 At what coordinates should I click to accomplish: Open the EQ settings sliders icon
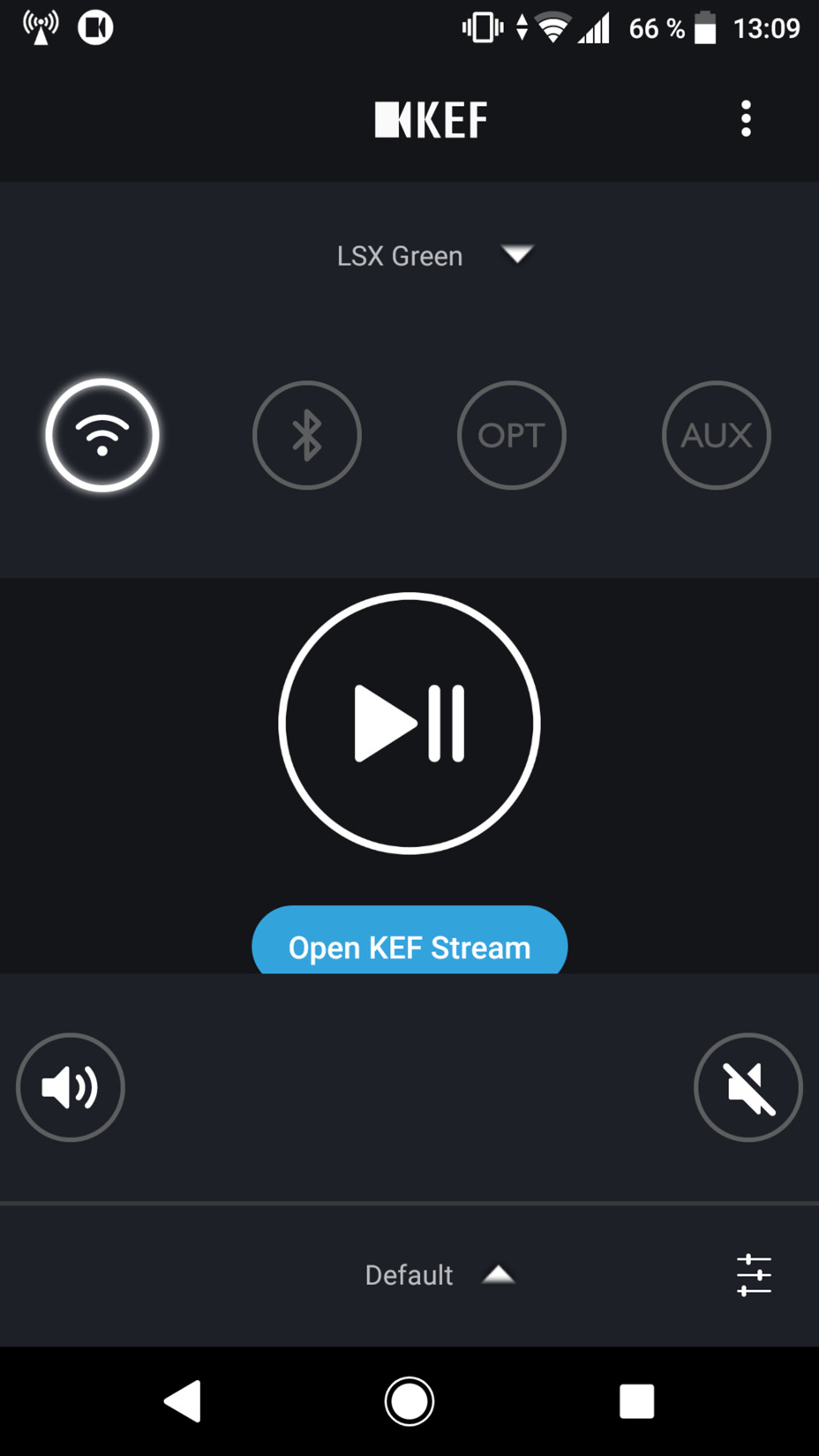tap(754, 1275)
